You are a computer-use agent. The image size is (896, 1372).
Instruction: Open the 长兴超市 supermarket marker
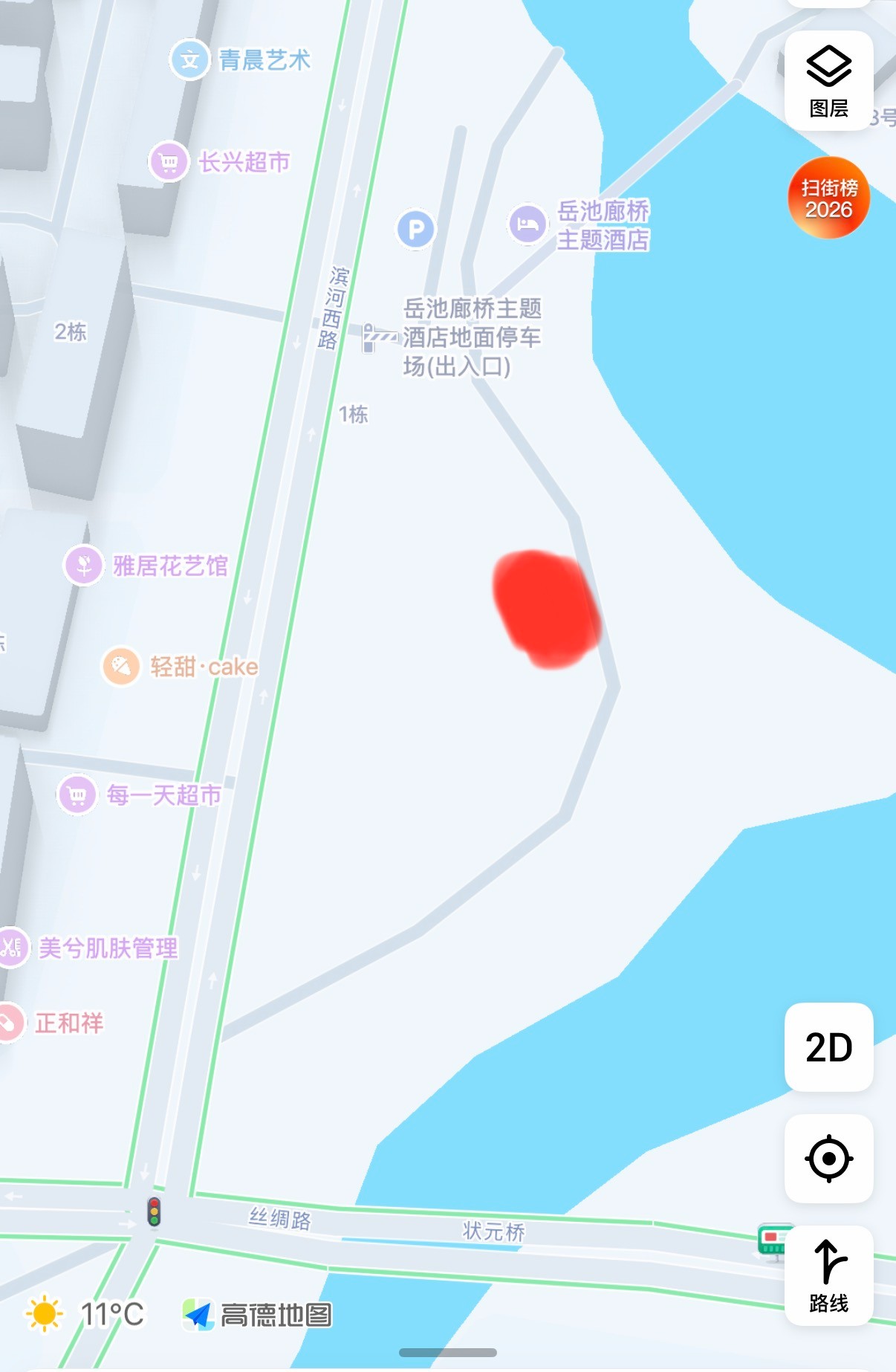click(x=169, y=161)
